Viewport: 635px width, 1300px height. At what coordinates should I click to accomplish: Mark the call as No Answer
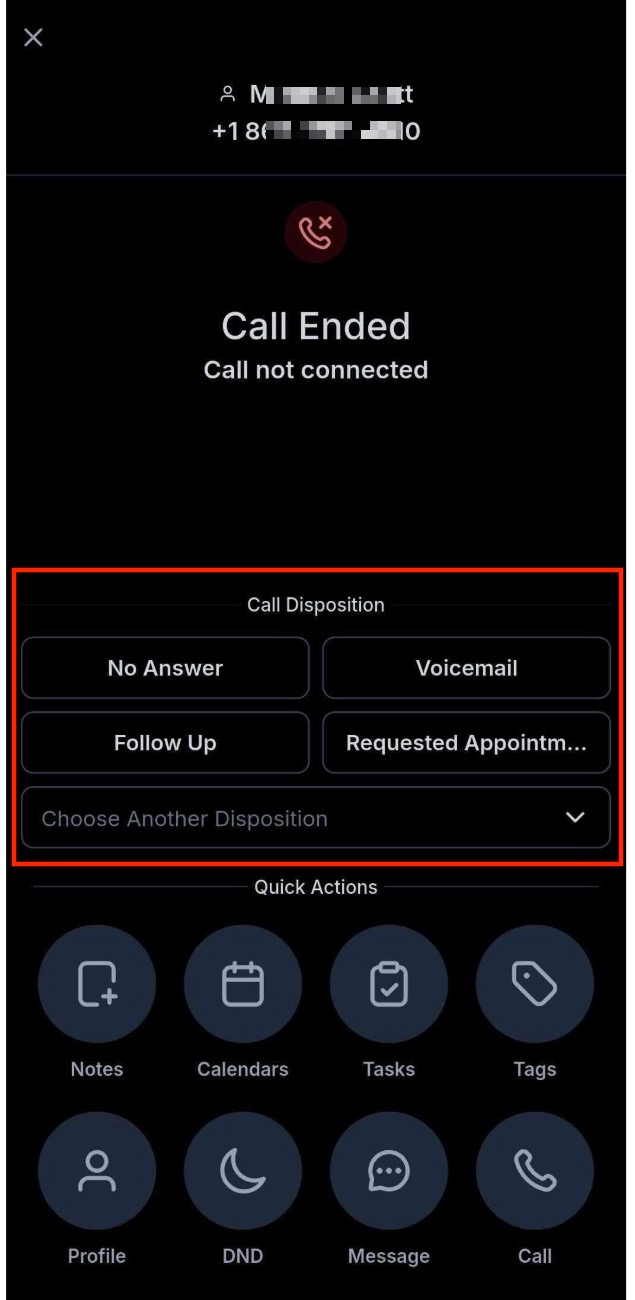[165, 668]
